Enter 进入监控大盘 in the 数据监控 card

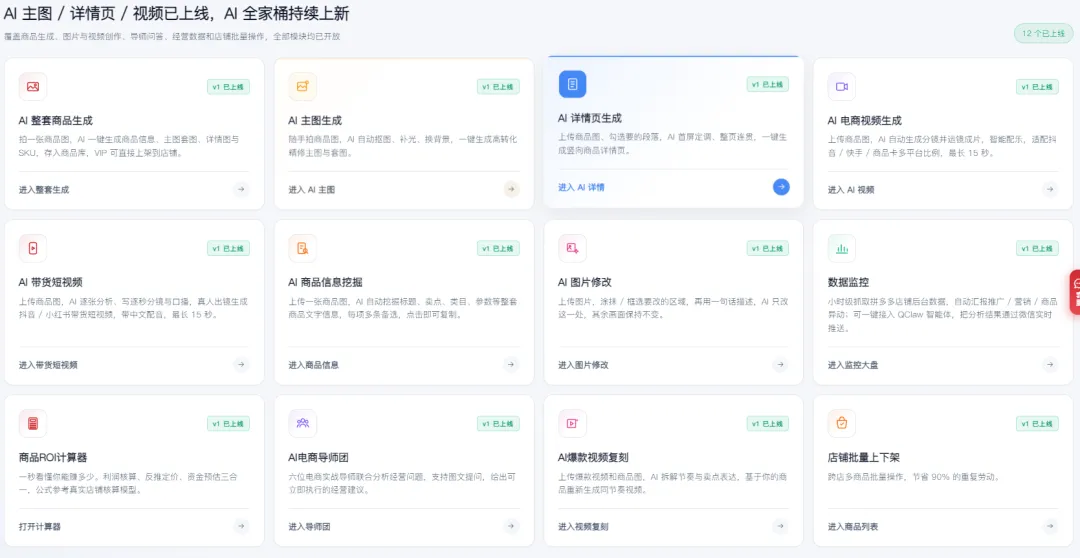pyautogui.click(x=853, y=365)
